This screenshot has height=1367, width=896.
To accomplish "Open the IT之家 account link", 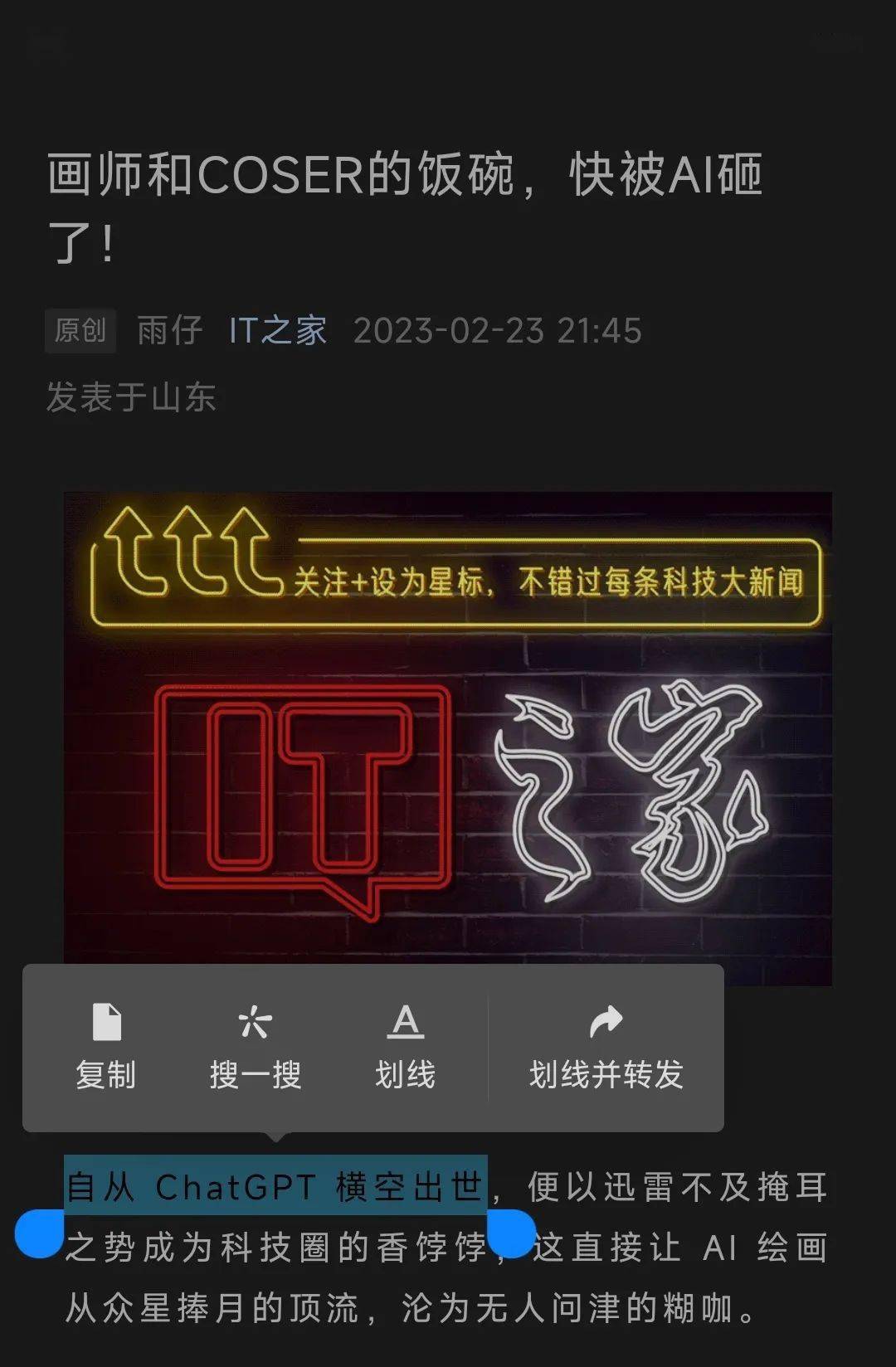I will (277, 330).
